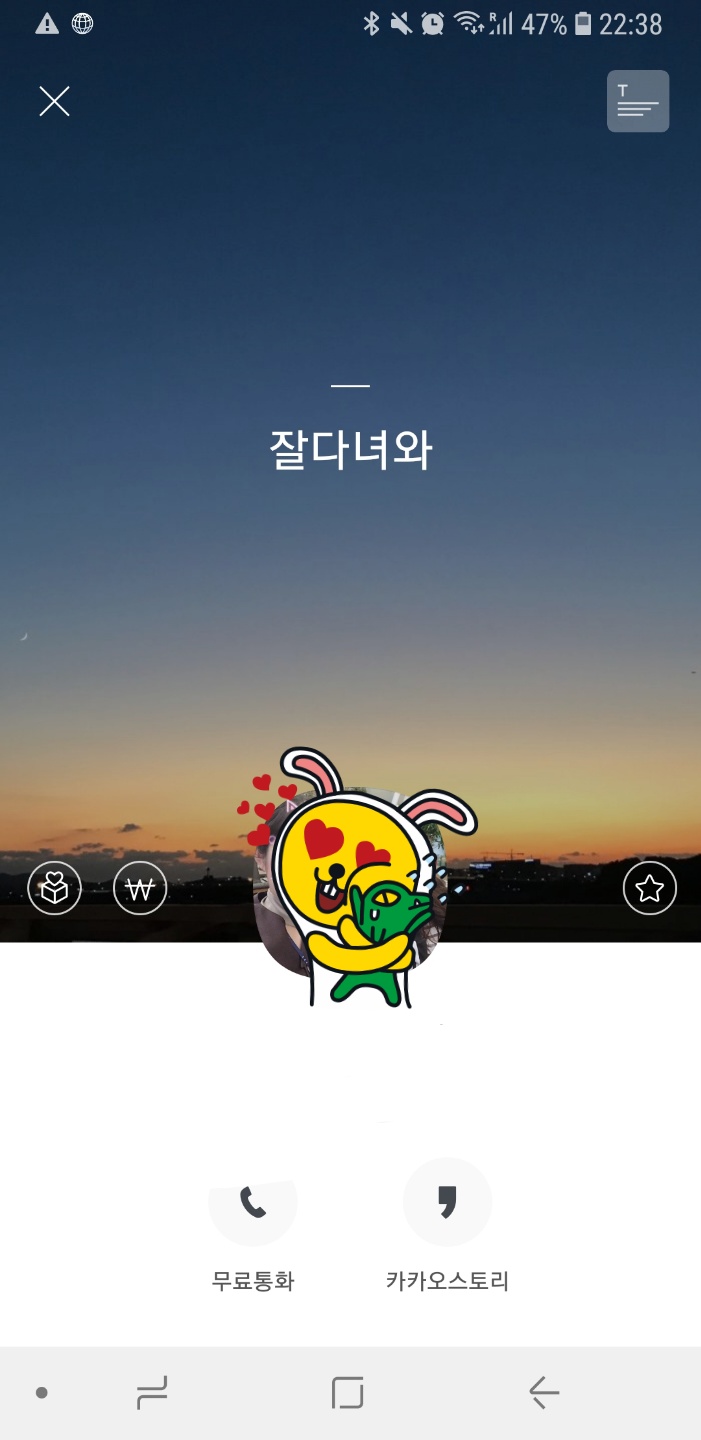The width and height of the screenshot is (701, 1440).
Task: Send money with the won icon
Action: tap(140, 888)
